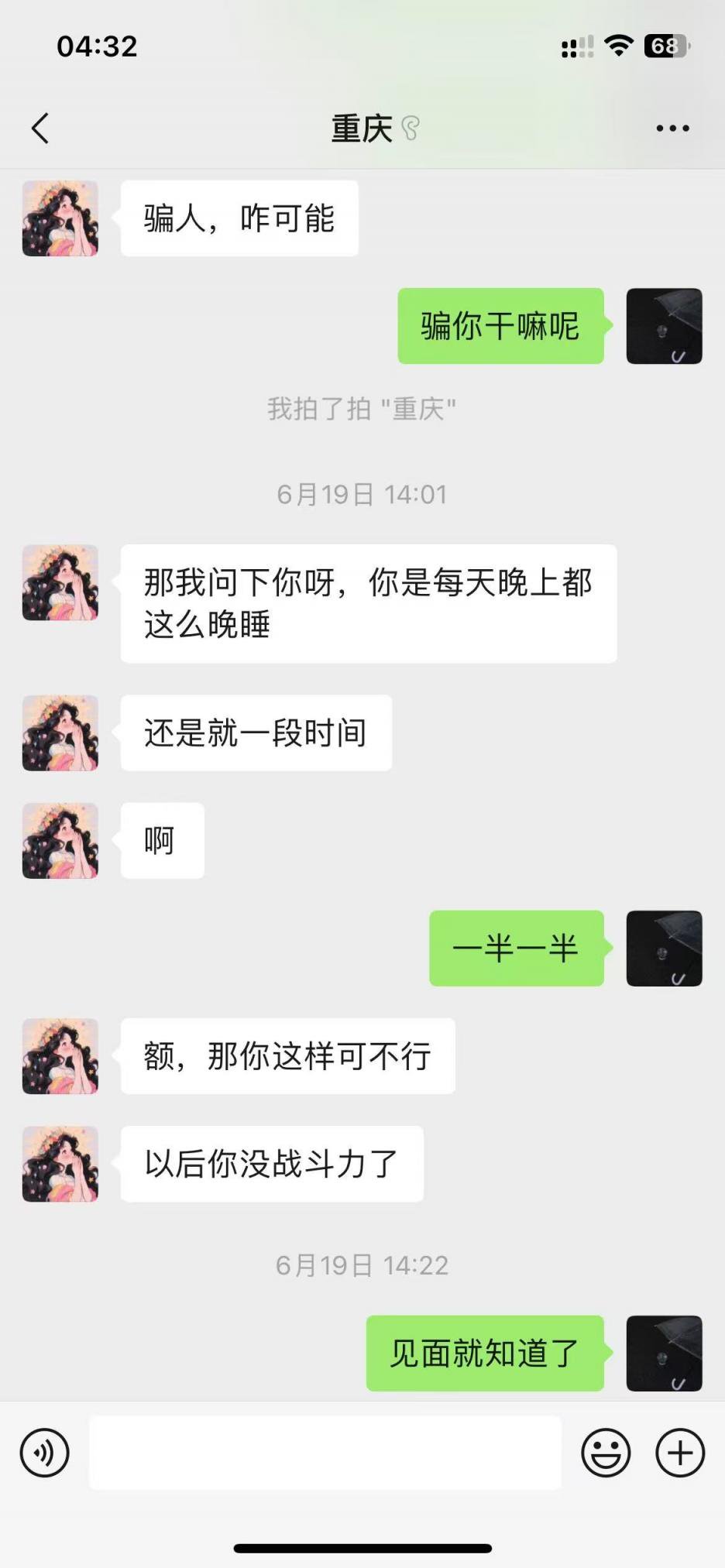Open my avatar beside 骗你干嘛呢

tap(664, 326)
